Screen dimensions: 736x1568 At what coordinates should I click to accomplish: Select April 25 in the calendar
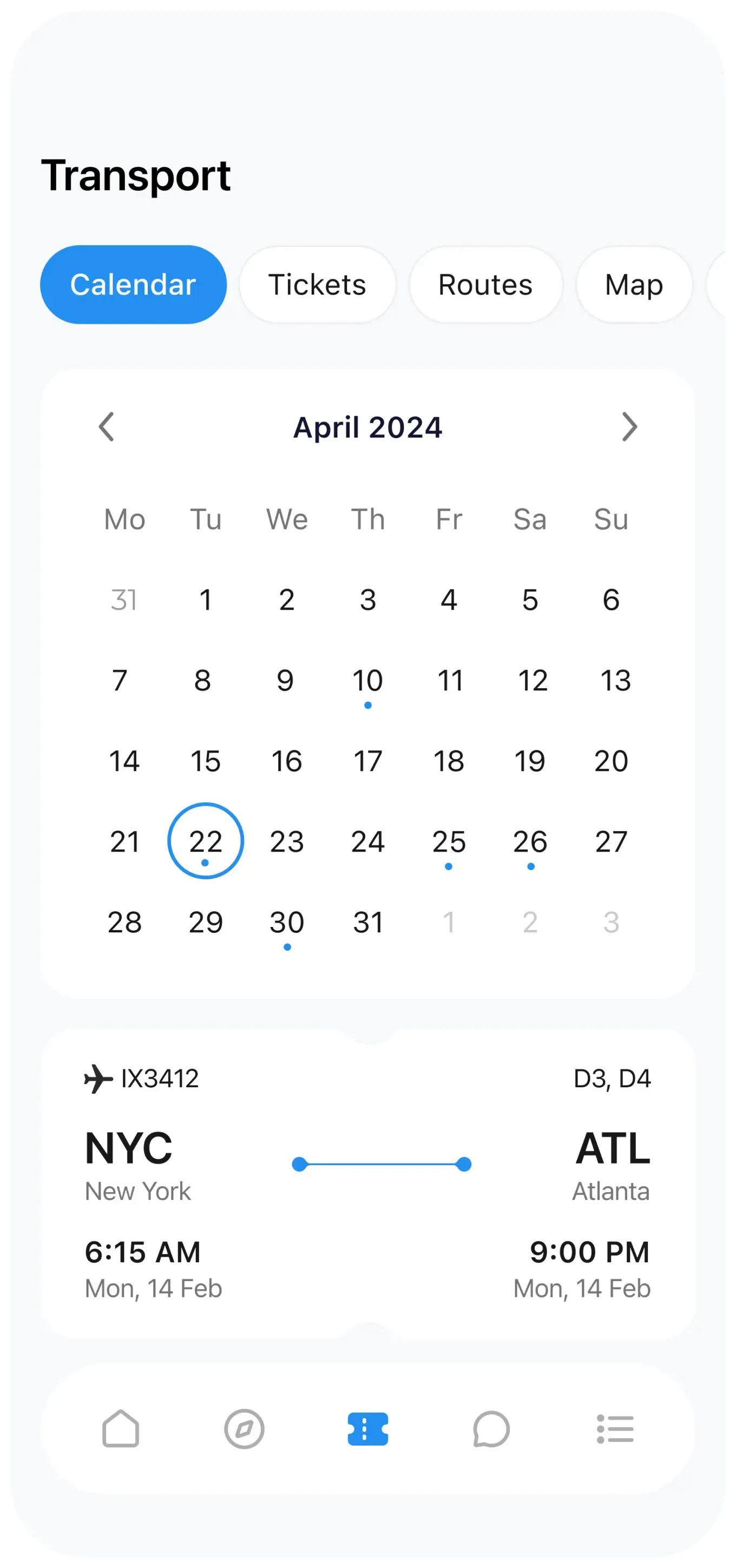point(449,842)
